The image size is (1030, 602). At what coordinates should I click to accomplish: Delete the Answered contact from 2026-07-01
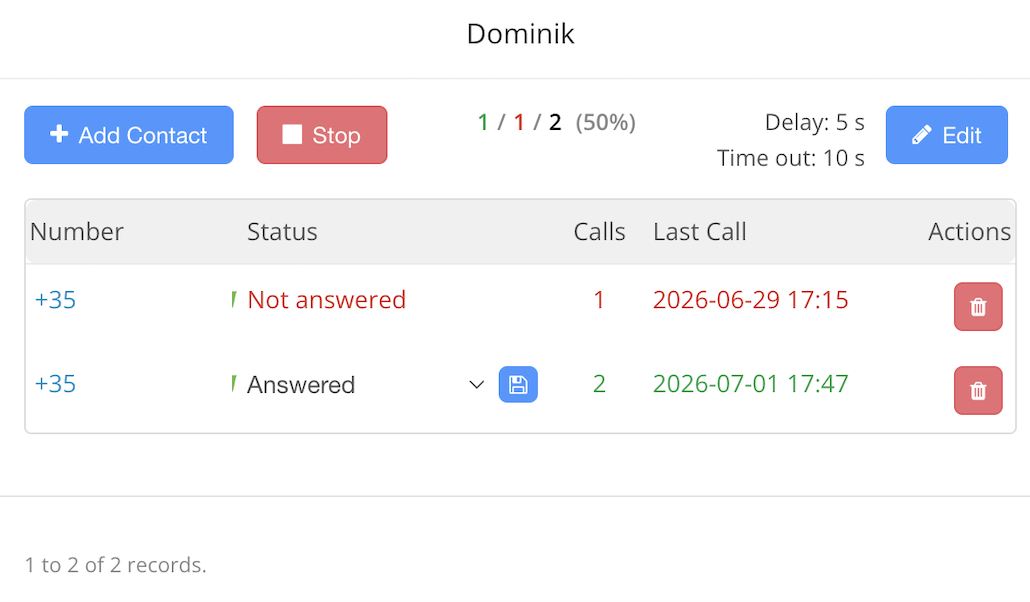click(978, 390)
